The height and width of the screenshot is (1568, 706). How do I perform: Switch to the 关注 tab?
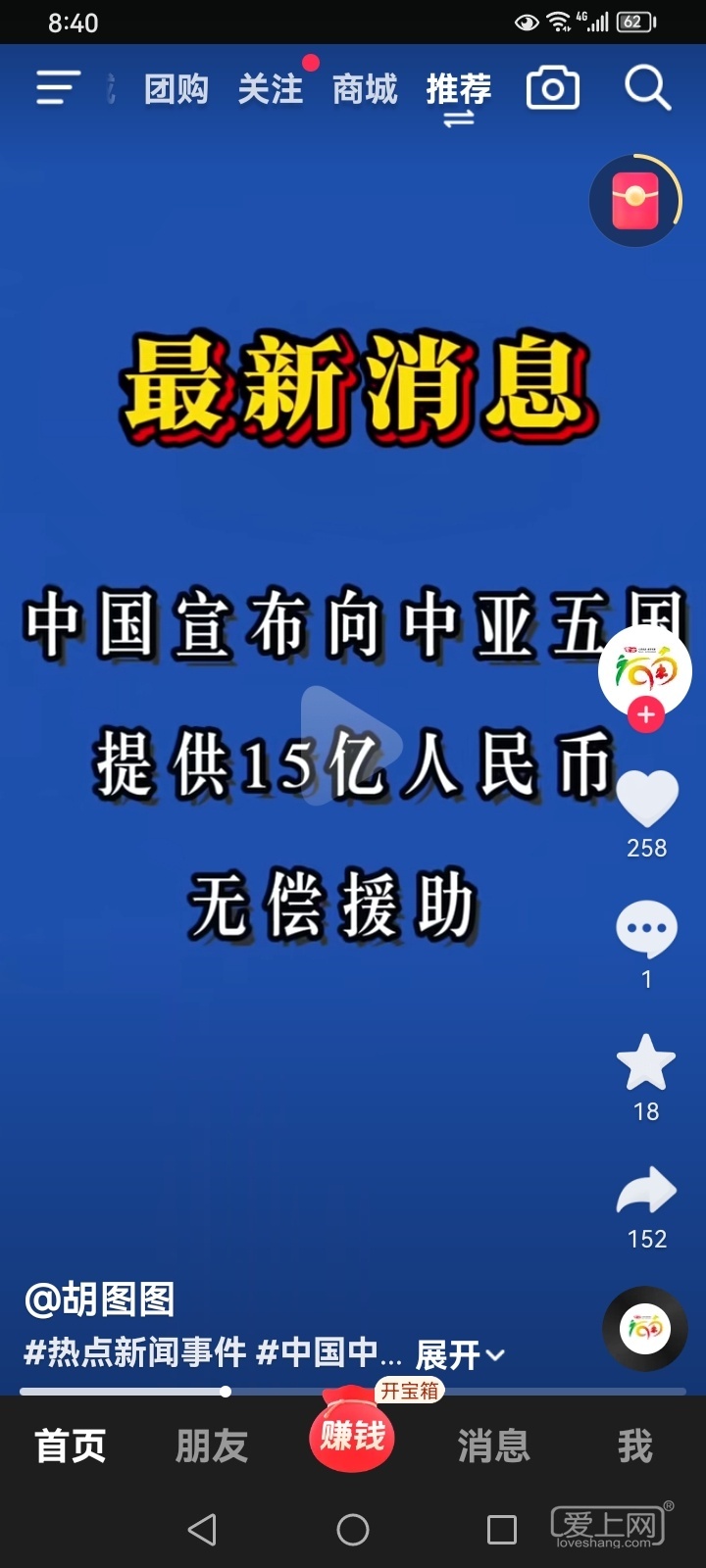click(x=271, y=89)
